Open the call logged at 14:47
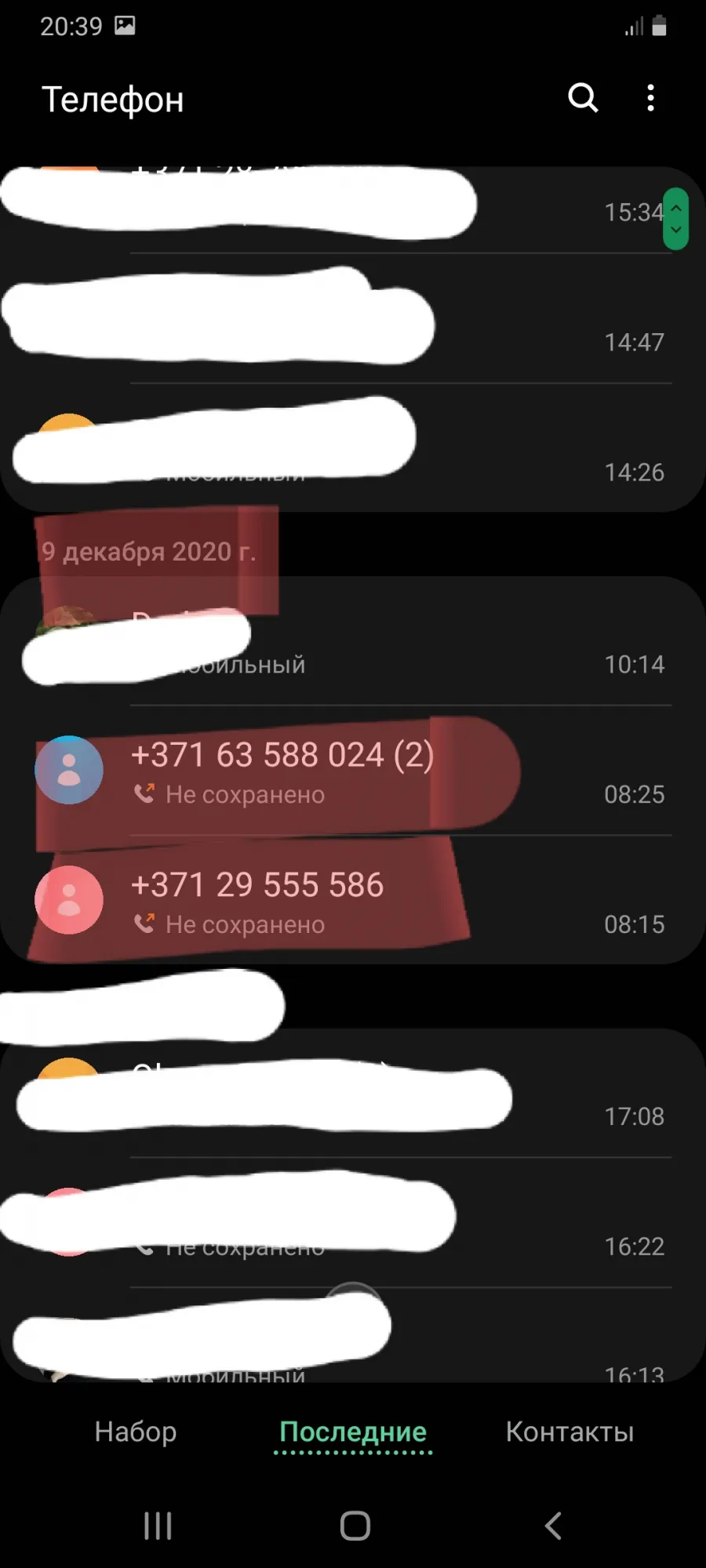This screenshot has height=1568, width=706. point(353,319)
